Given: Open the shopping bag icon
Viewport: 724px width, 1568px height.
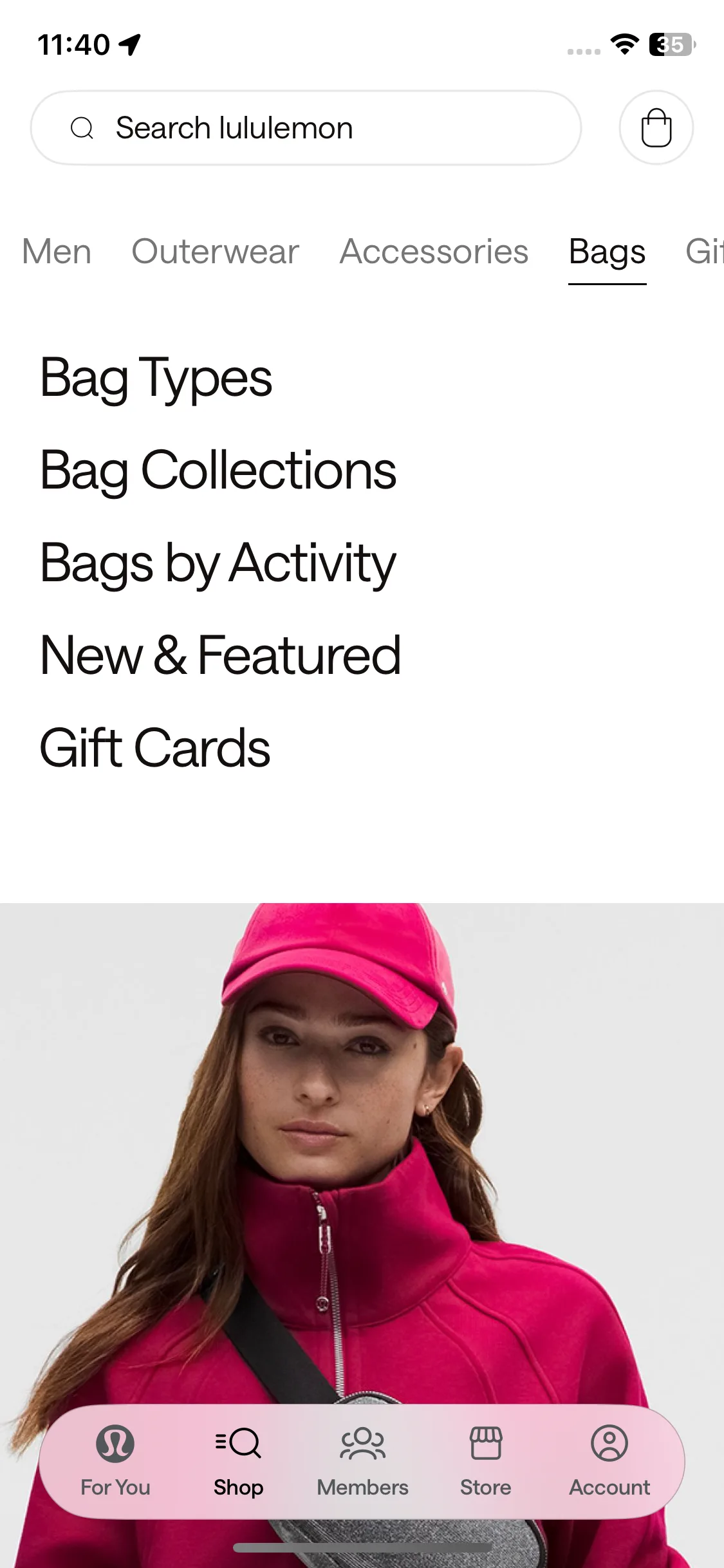Looking at the screenshot, I should [x=656, y=127].
